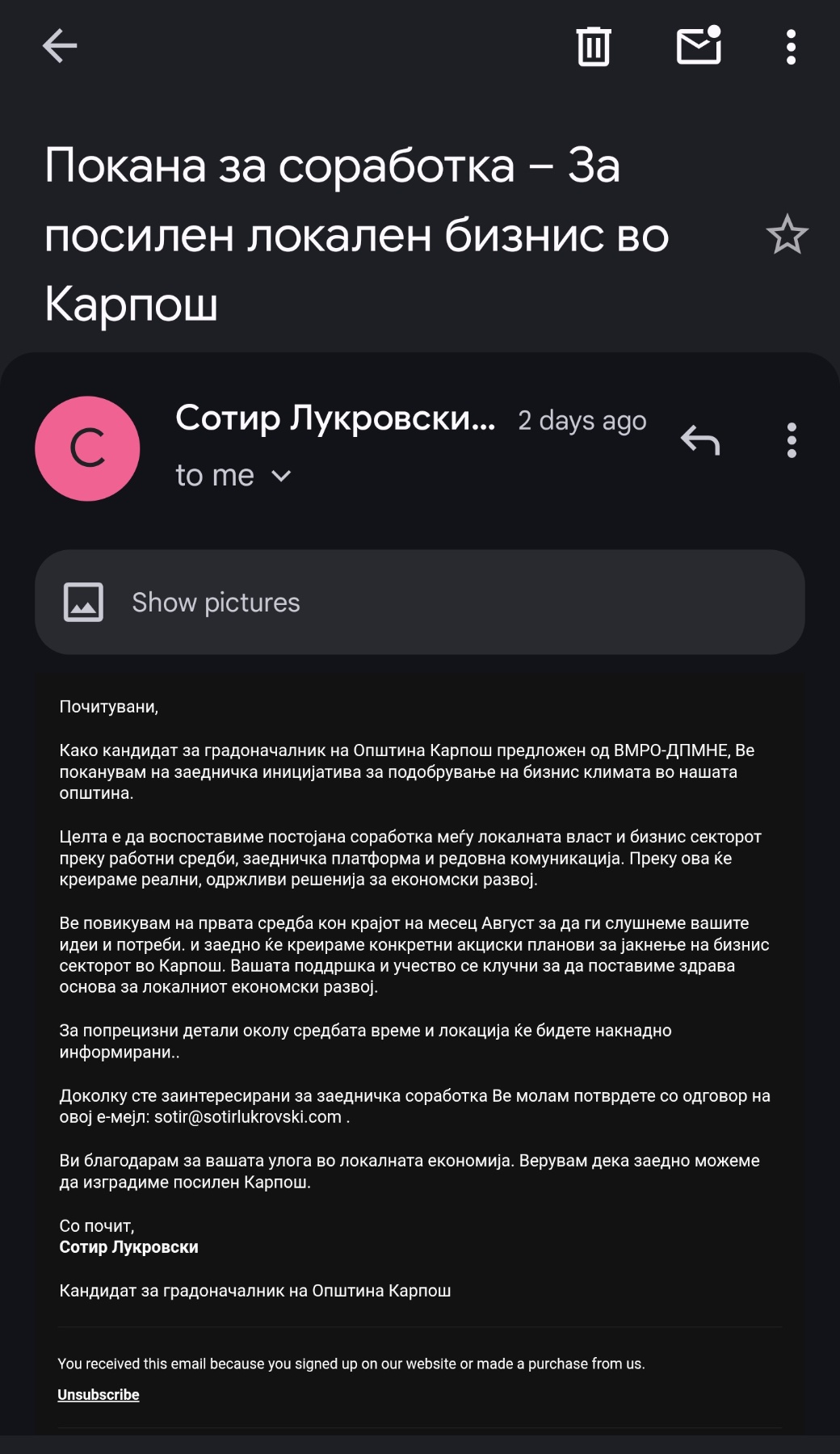This screenshot has width=840, height=1454.
Task: Go back to the inbox
Action: coord(60,46)
